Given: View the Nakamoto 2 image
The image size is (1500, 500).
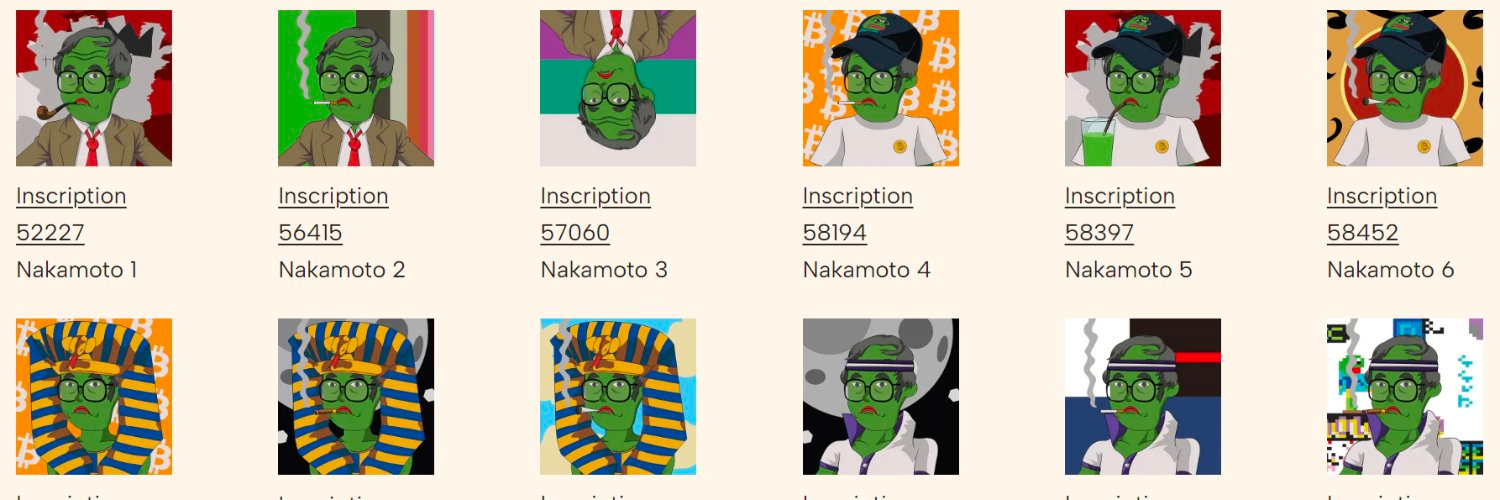Looking at the screenshot, I should 356,88.
